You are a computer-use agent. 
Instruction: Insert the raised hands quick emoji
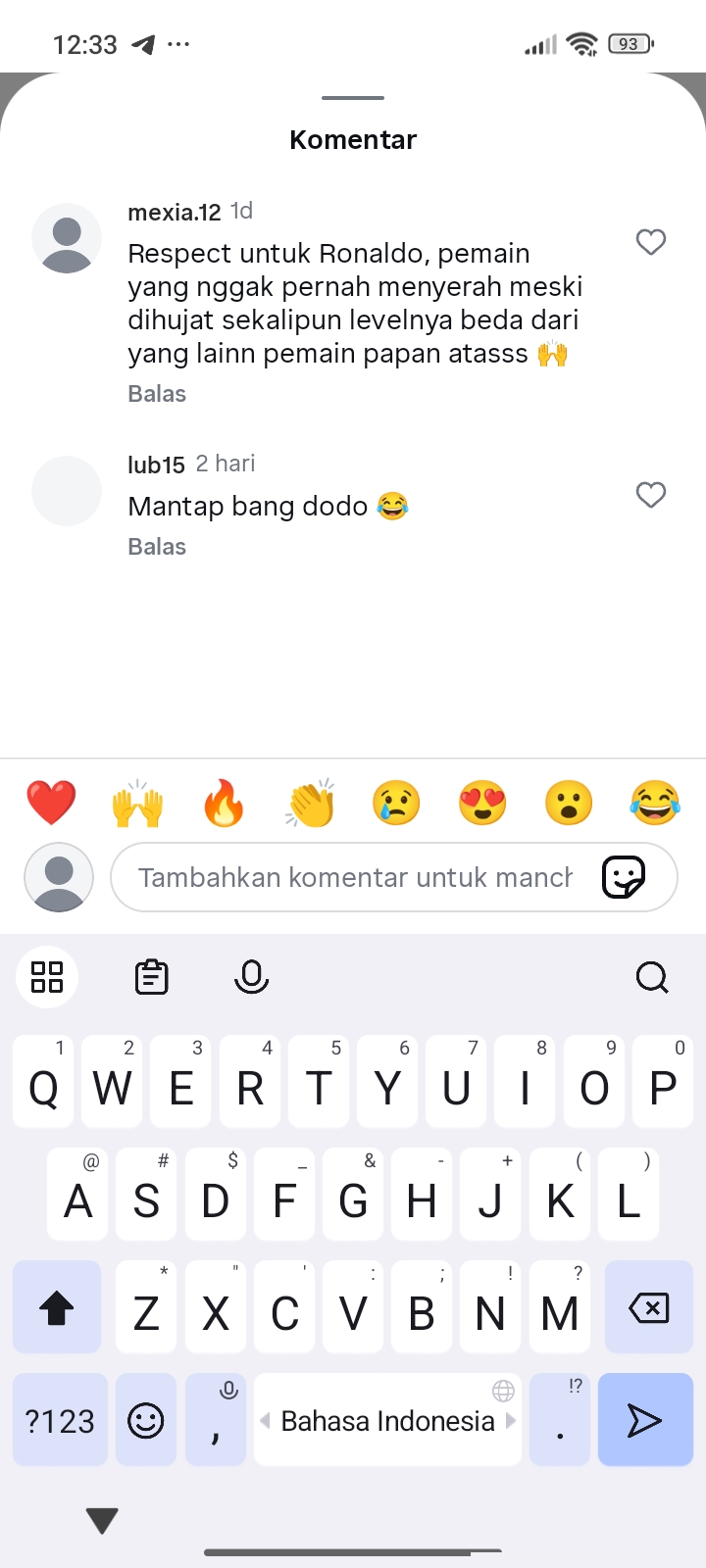pos(137,803)
